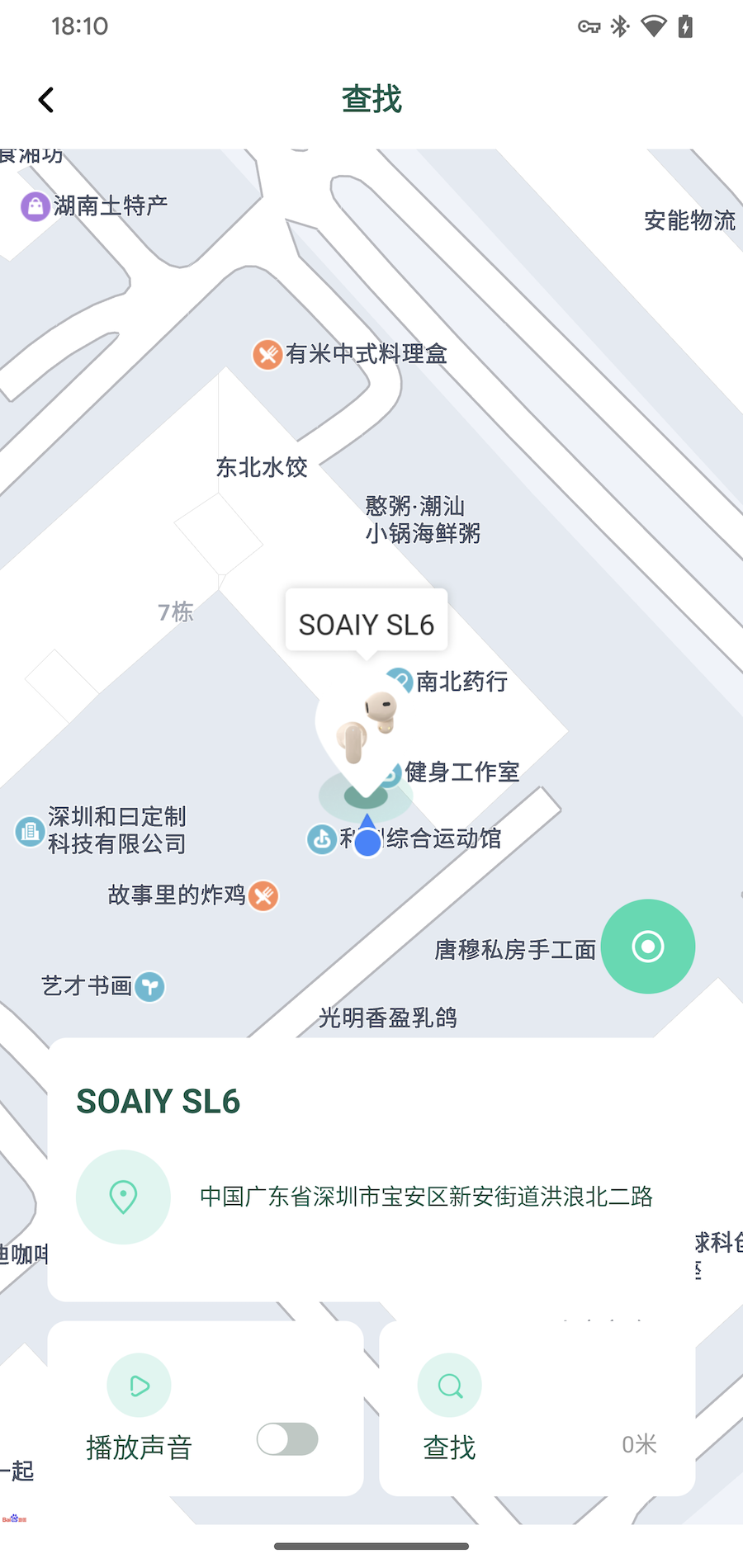
Task: Open the SOAIY SL6 name bubble on the map
Action: tap(366, 624)
